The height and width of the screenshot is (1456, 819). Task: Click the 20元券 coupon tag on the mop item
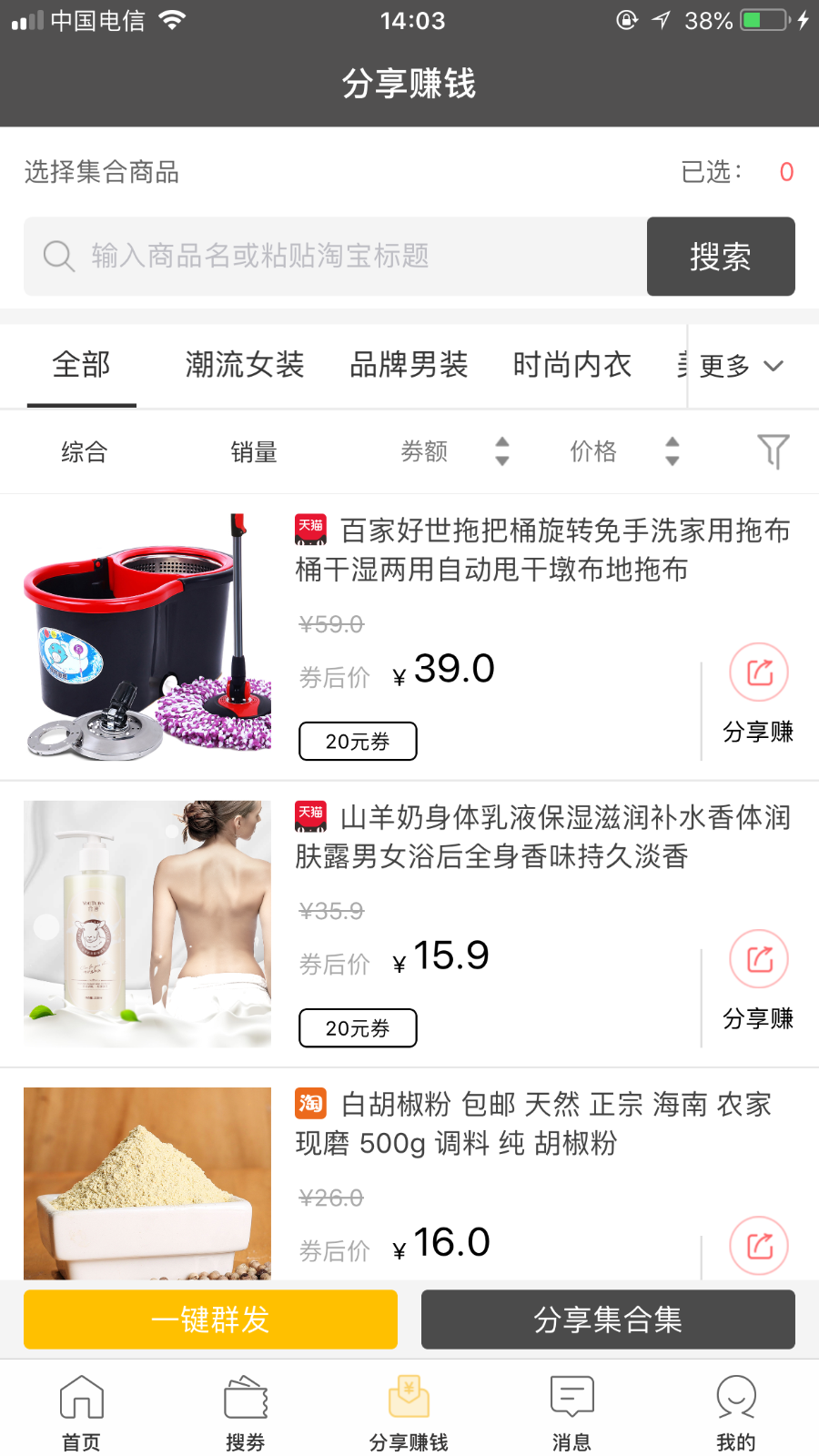coord(358,741)
